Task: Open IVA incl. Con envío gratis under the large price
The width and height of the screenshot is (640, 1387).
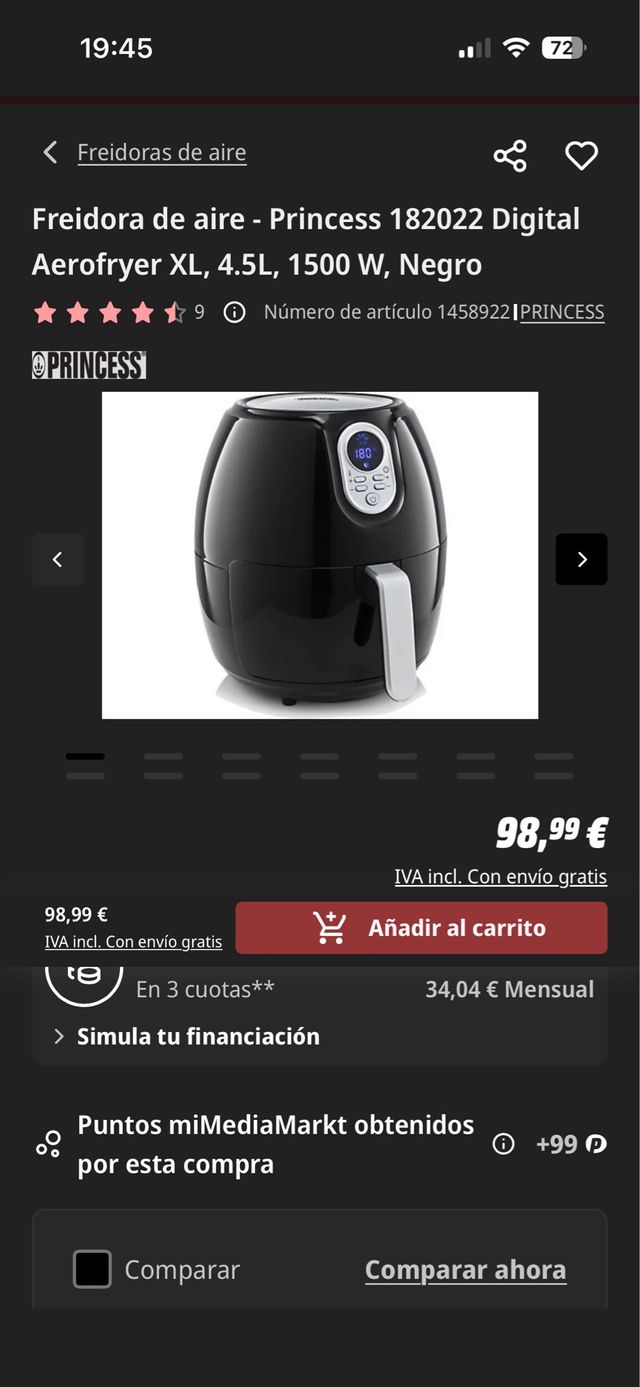Action: (x=500, y=877)
